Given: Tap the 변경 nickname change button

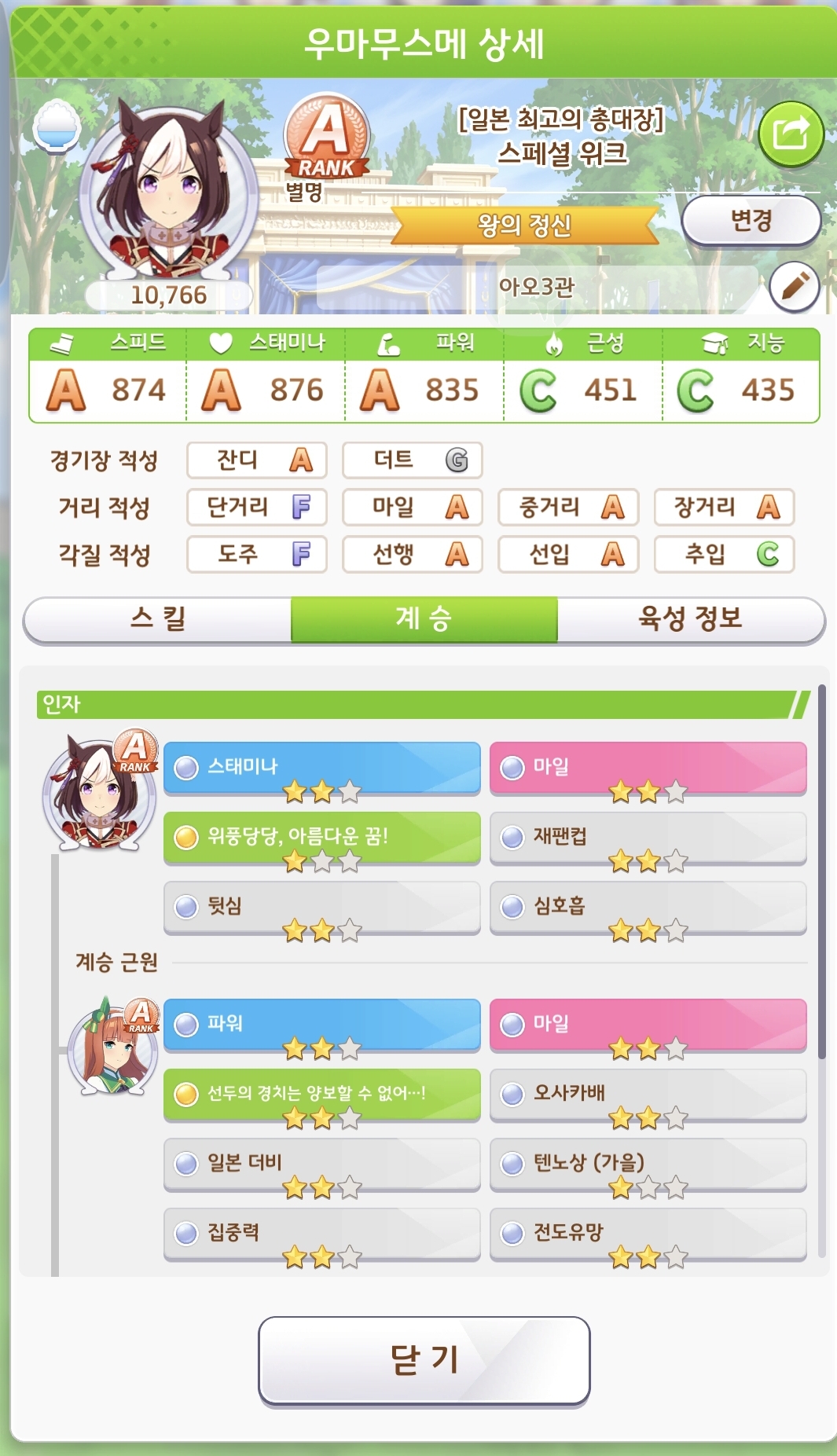Looking at the screenshot, I should 751,221.
